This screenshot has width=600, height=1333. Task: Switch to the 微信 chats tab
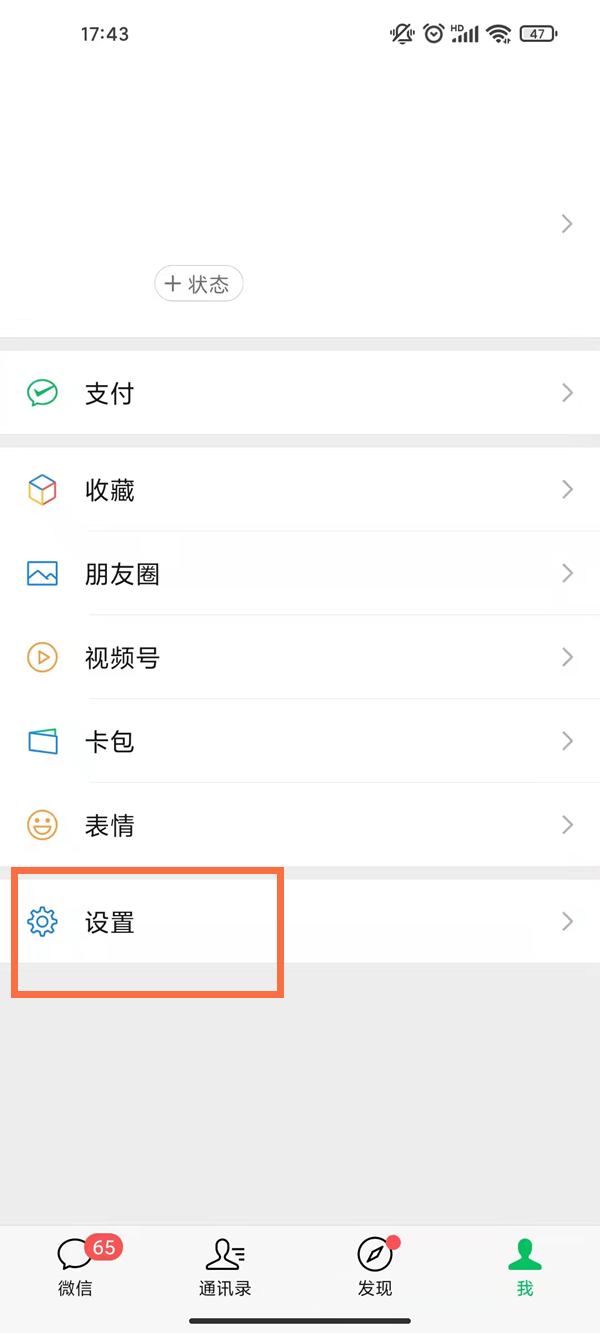tap(75, 1267)
